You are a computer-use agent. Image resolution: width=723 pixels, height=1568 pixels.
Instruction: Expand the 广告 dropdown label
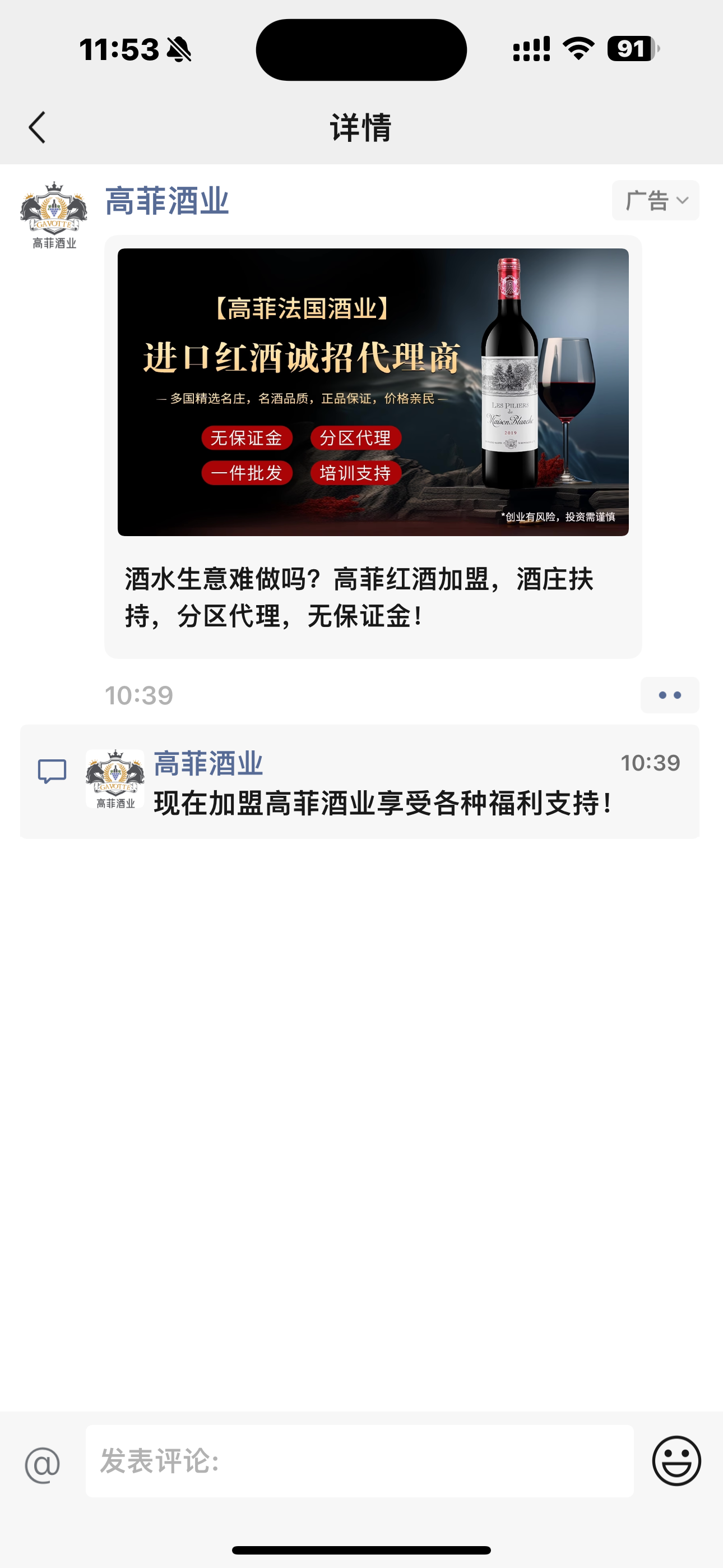[x=655, y=200]
